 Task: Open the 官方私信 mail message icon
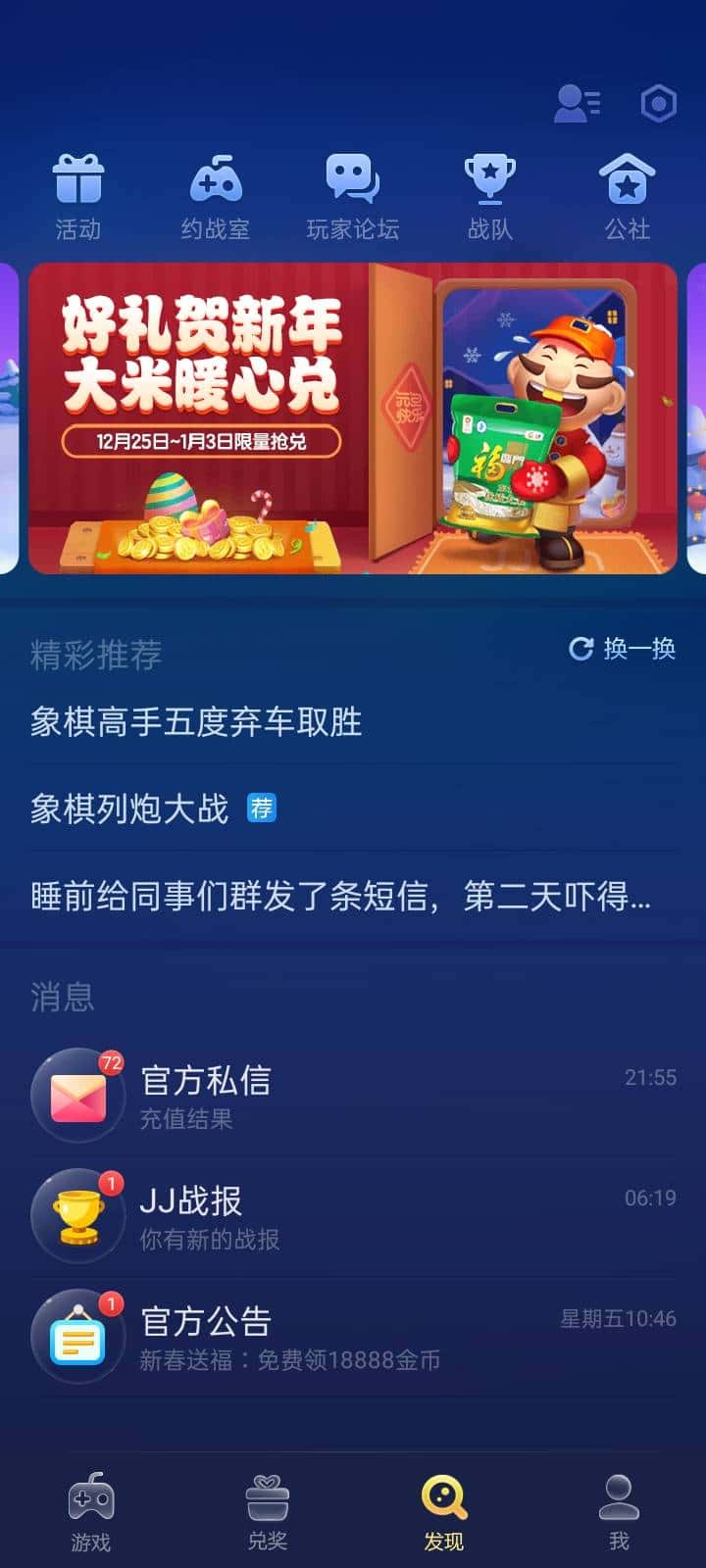tap(78, 1096)
